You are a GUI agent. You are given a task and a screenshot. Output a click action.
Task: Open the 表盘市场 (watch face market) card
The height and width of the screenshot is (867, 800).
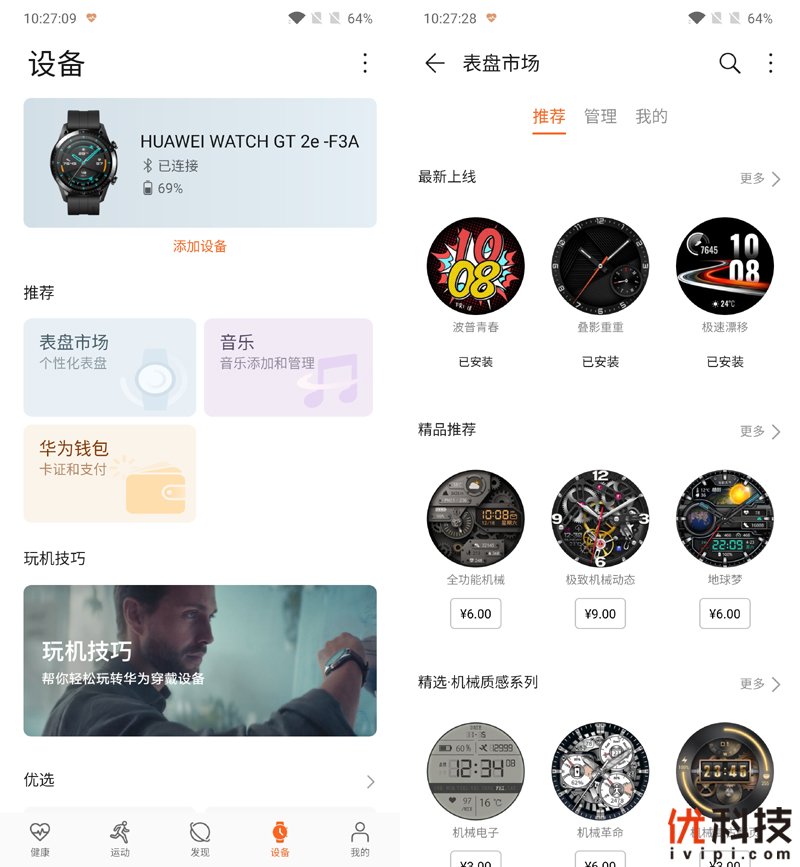[110, 366]
